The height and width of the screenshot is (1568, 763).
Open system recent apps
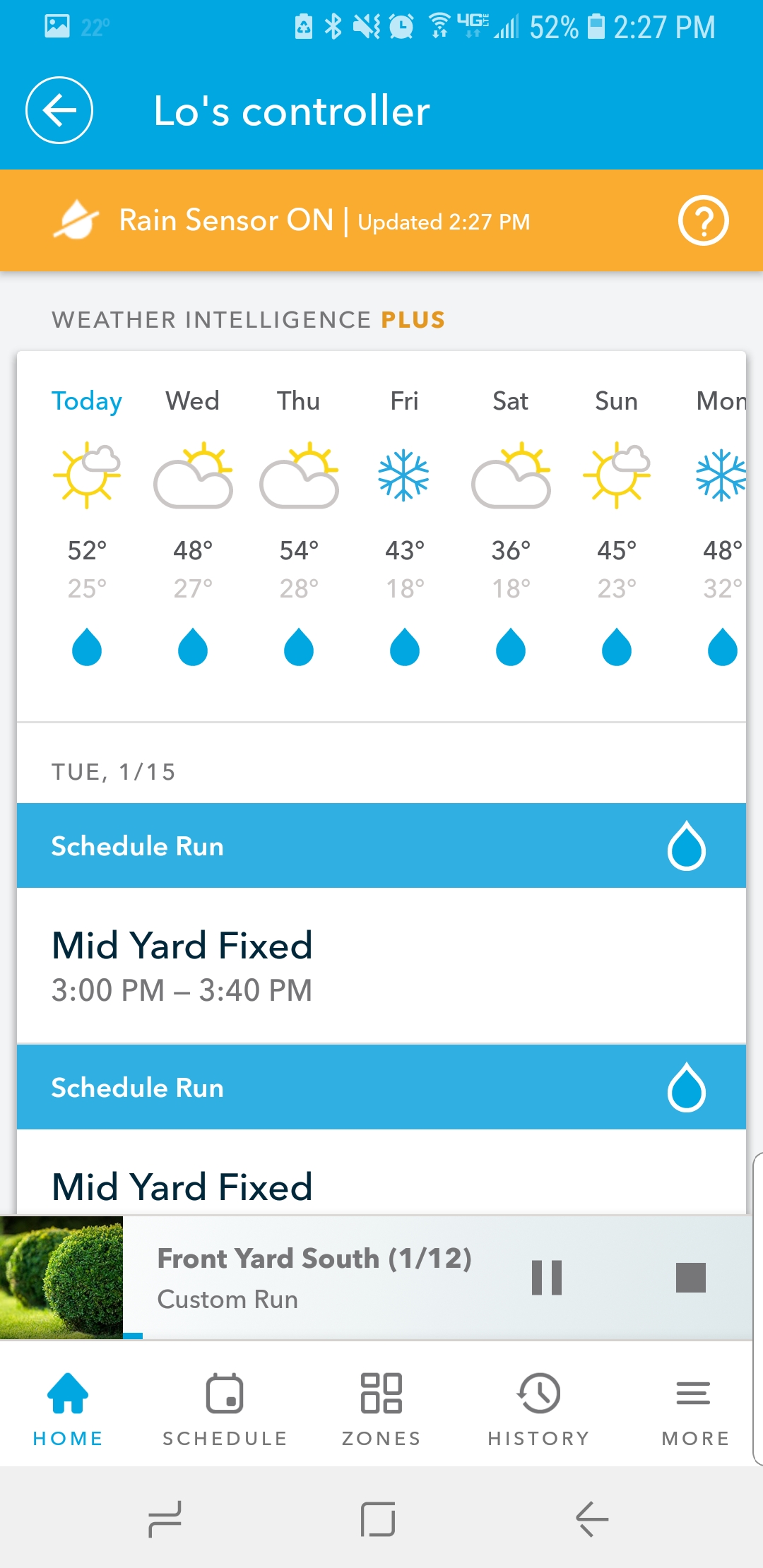click(165, 1519)
